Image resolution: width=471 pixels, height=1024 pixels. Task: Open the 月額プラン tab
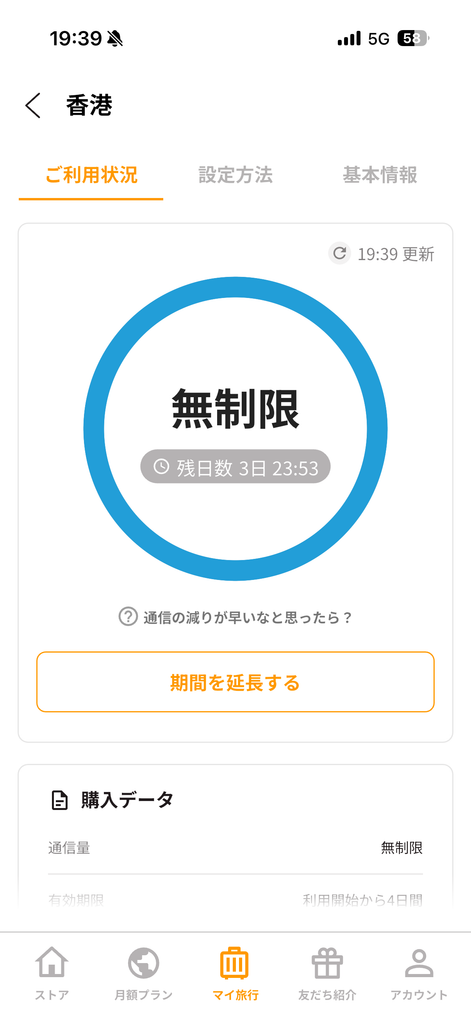(144, 974)
